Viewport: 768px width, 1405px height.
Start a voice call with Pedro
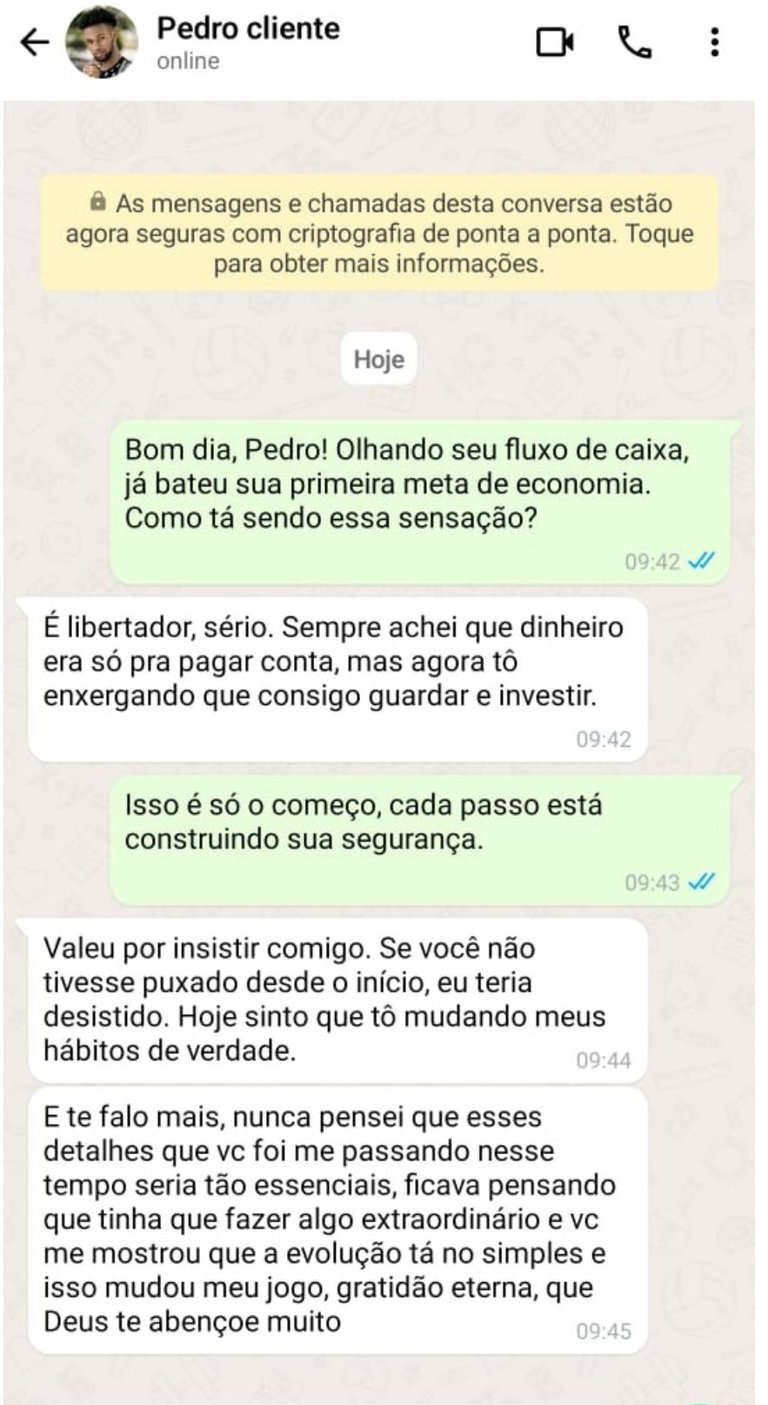[633, 42]
